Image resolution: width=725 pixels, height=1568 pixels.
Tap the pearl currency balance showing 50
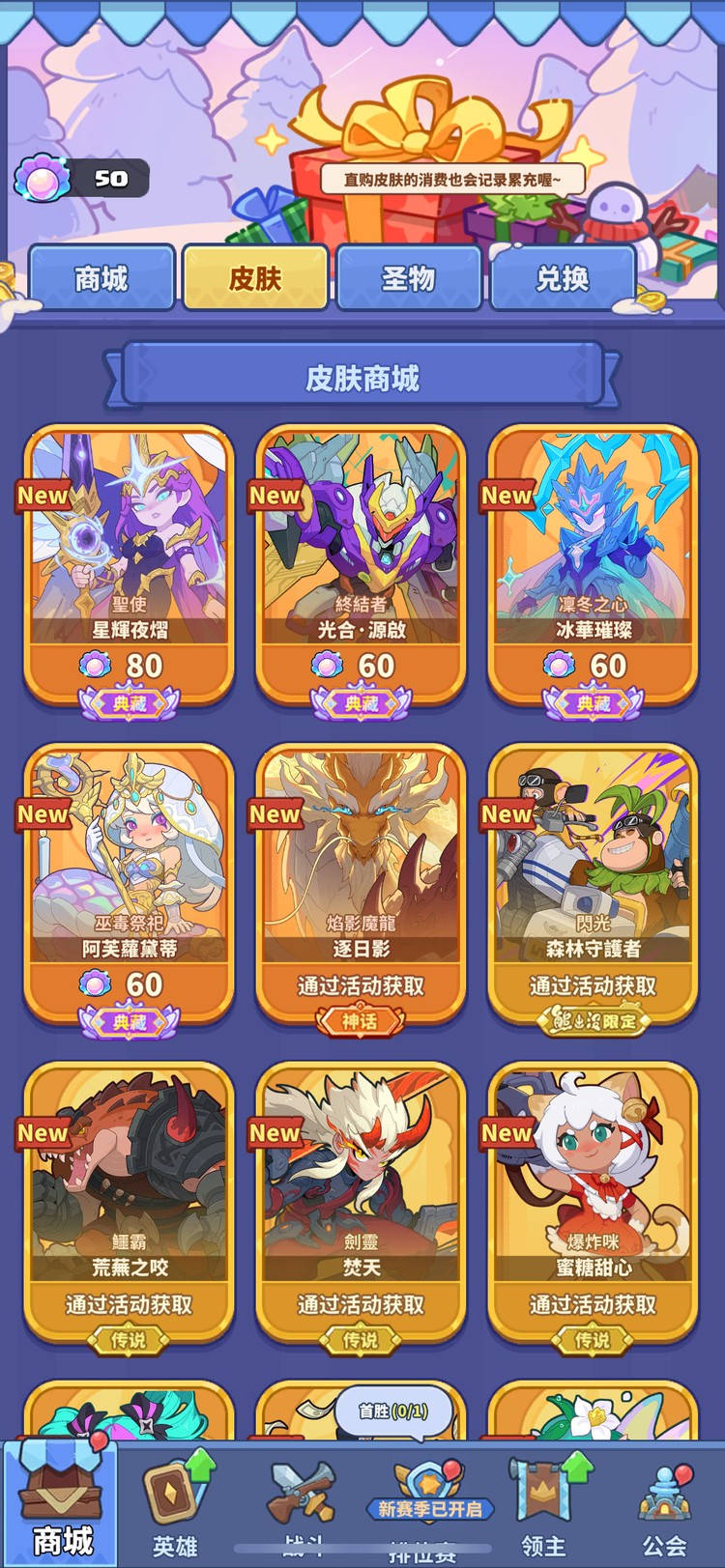click(x=82, y=179)
